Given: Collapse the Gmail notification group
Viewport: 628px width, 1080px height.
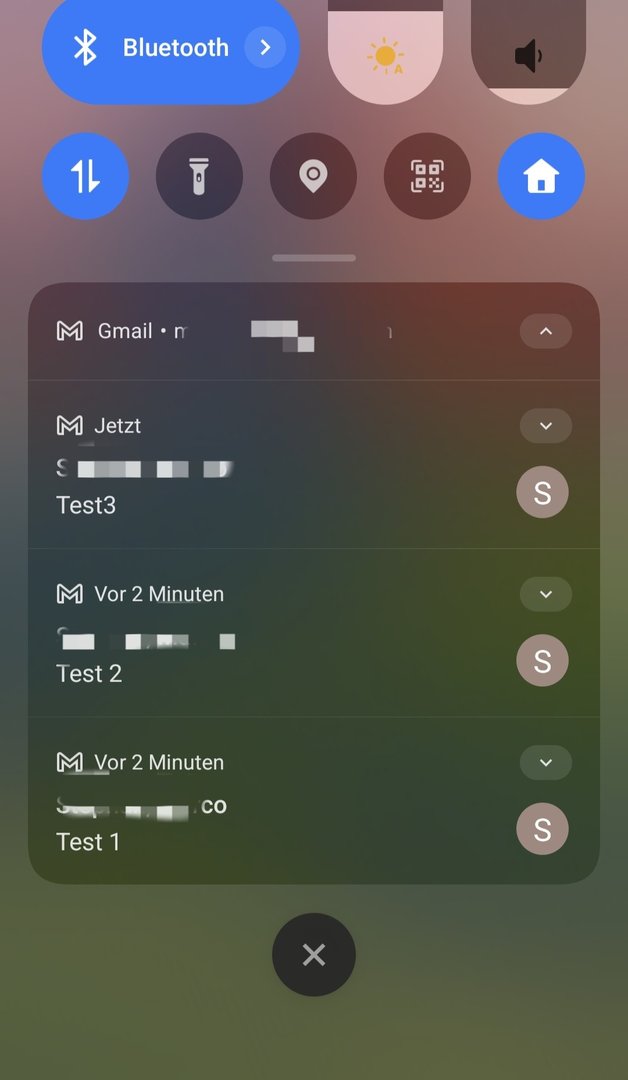Looking at the screenshot, I should click(545, 331).
